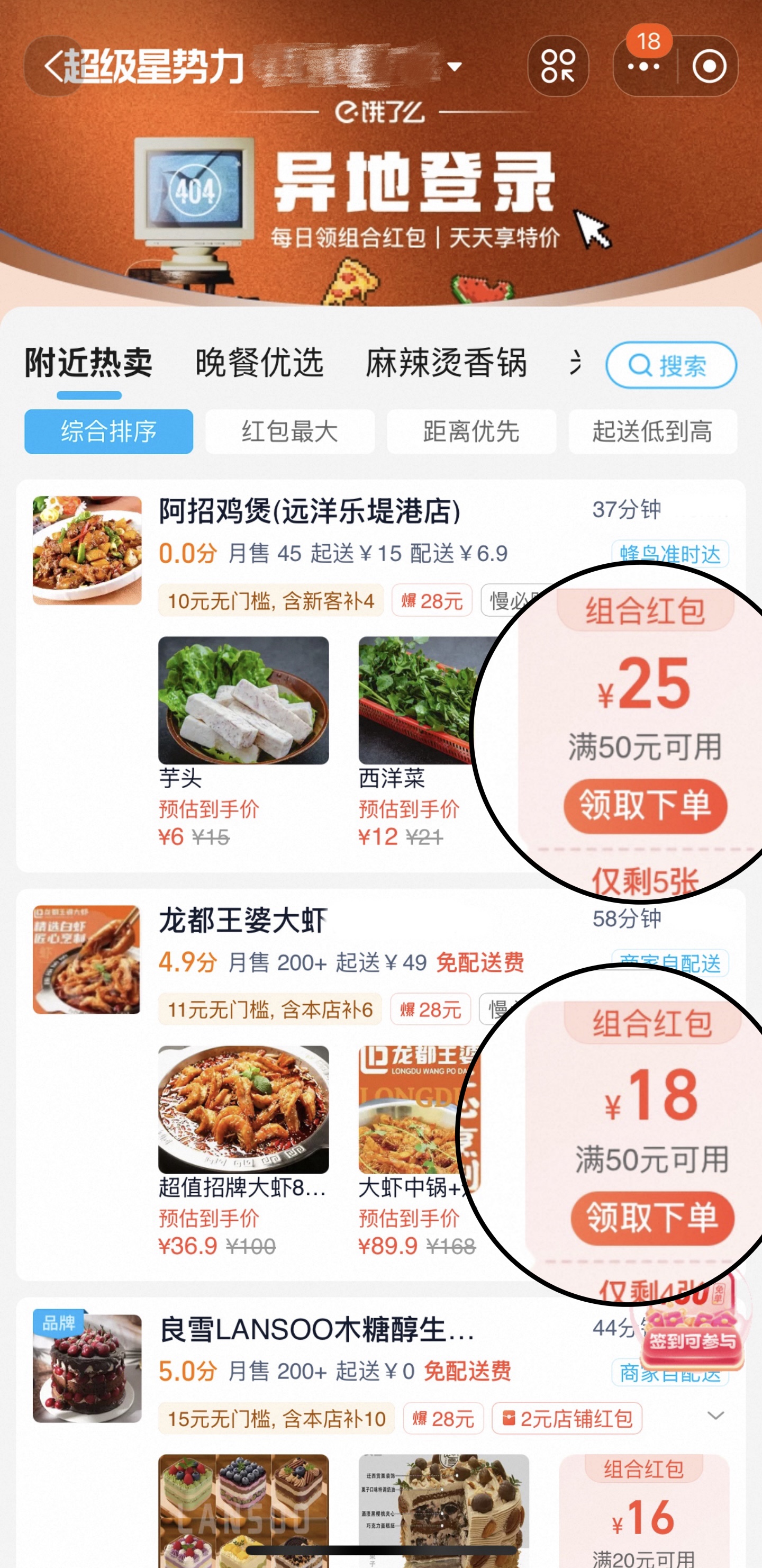Expand the location dropdown arrow beside title

pos(454,67)
